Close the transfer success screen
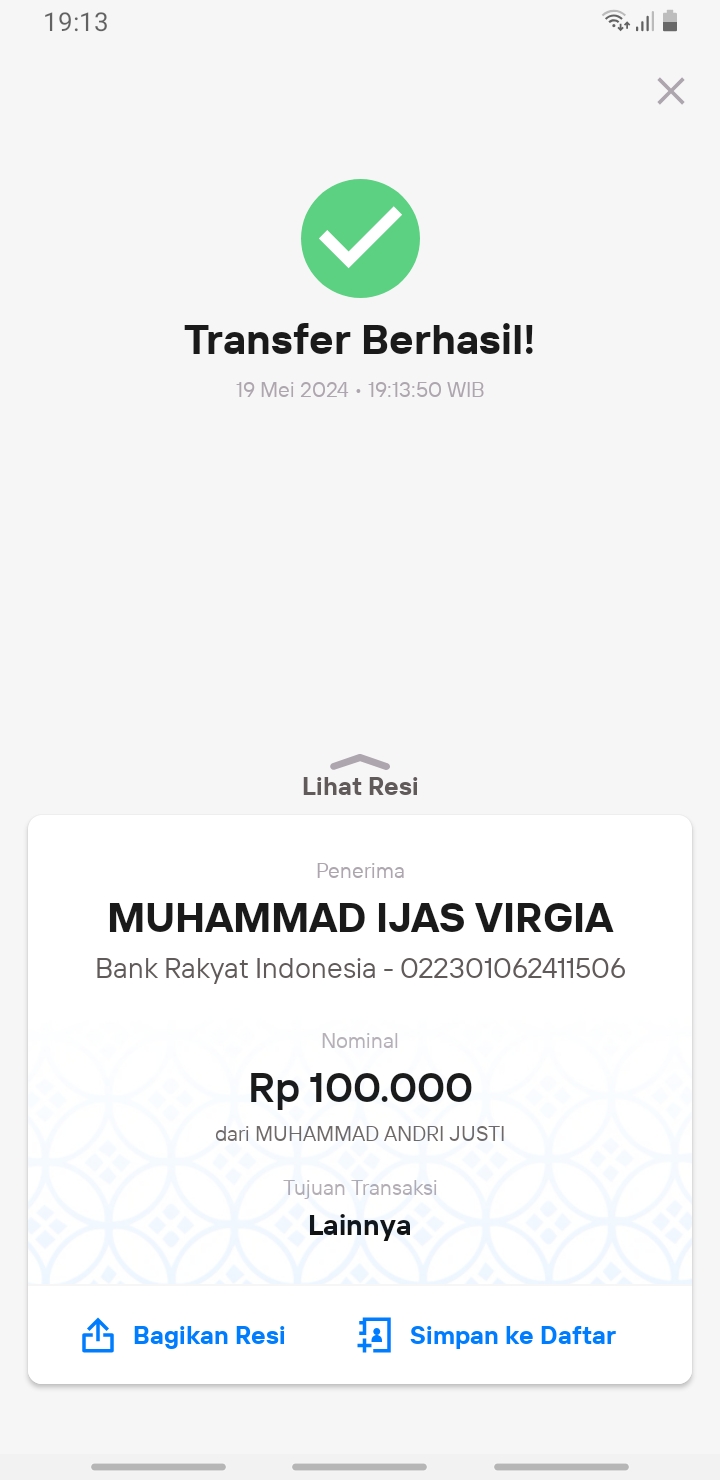Viewport: 720px width, 1480px height. click(x=670, y=91)
